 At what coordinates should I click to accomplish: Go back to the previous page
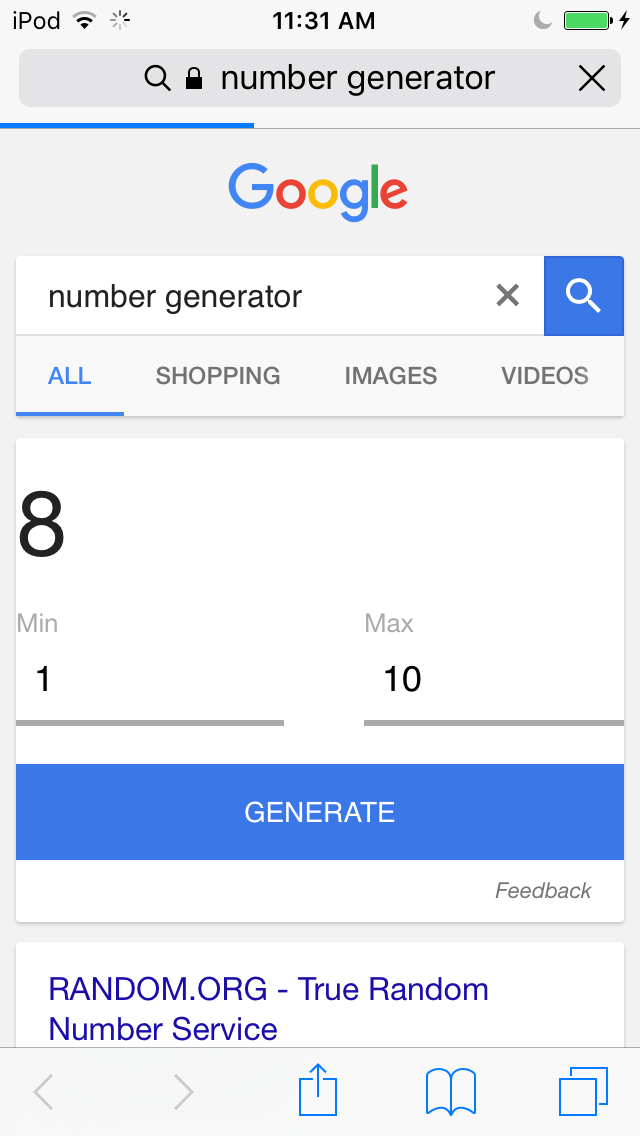point(44,1092)
